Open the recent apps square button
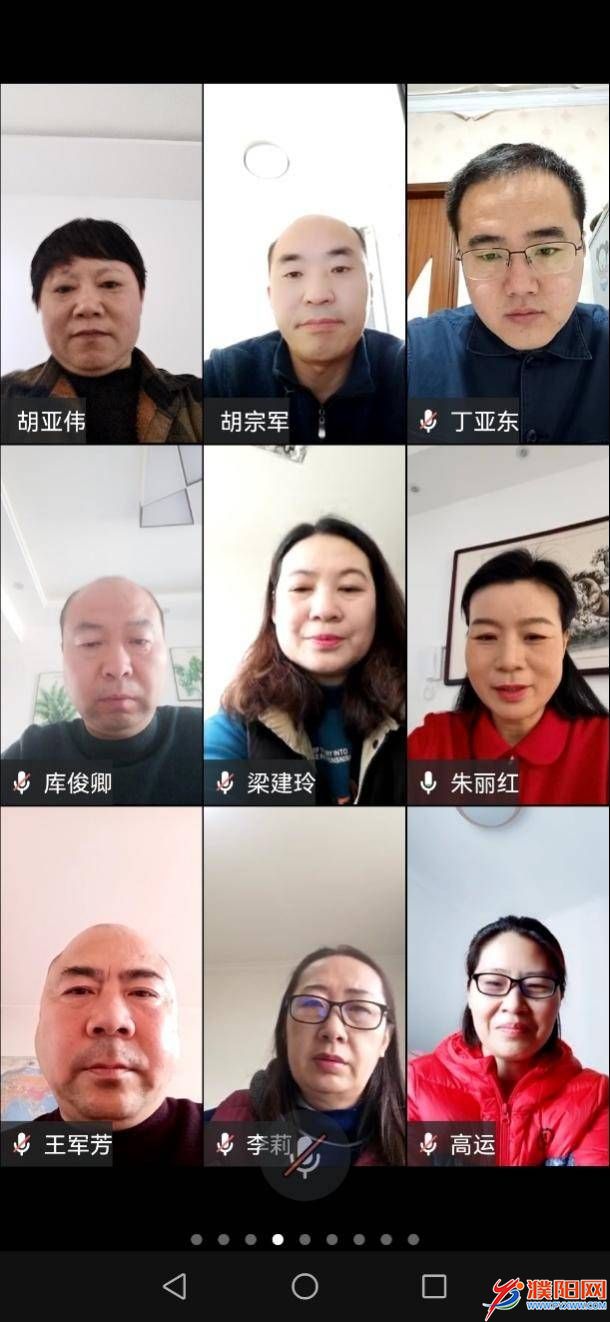The image size is (610, 1322). (x=434, y=1286)
